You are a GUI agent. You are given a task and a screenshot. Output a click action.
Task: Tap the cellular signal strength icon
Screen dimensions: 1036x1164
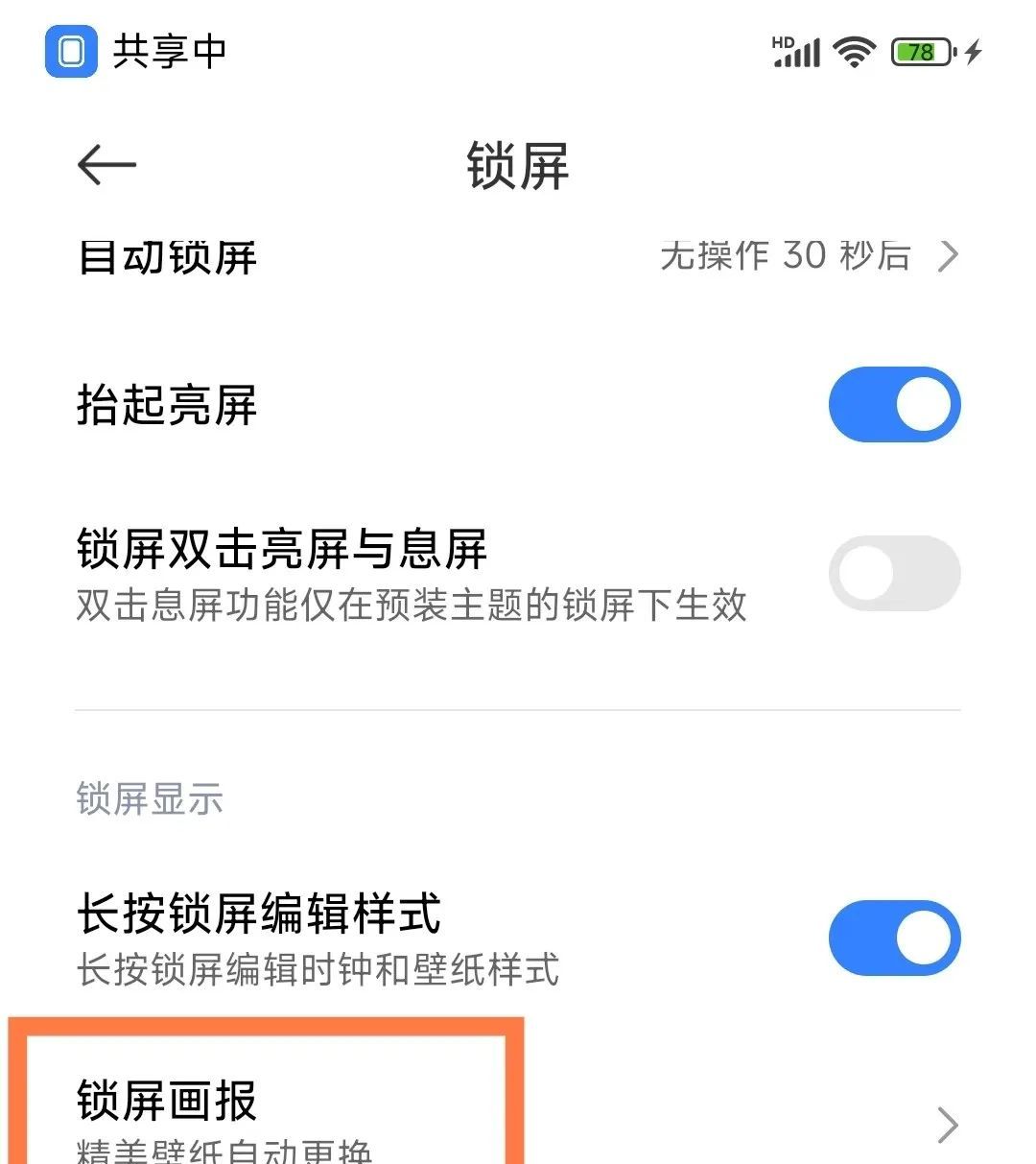pos(799,53)
